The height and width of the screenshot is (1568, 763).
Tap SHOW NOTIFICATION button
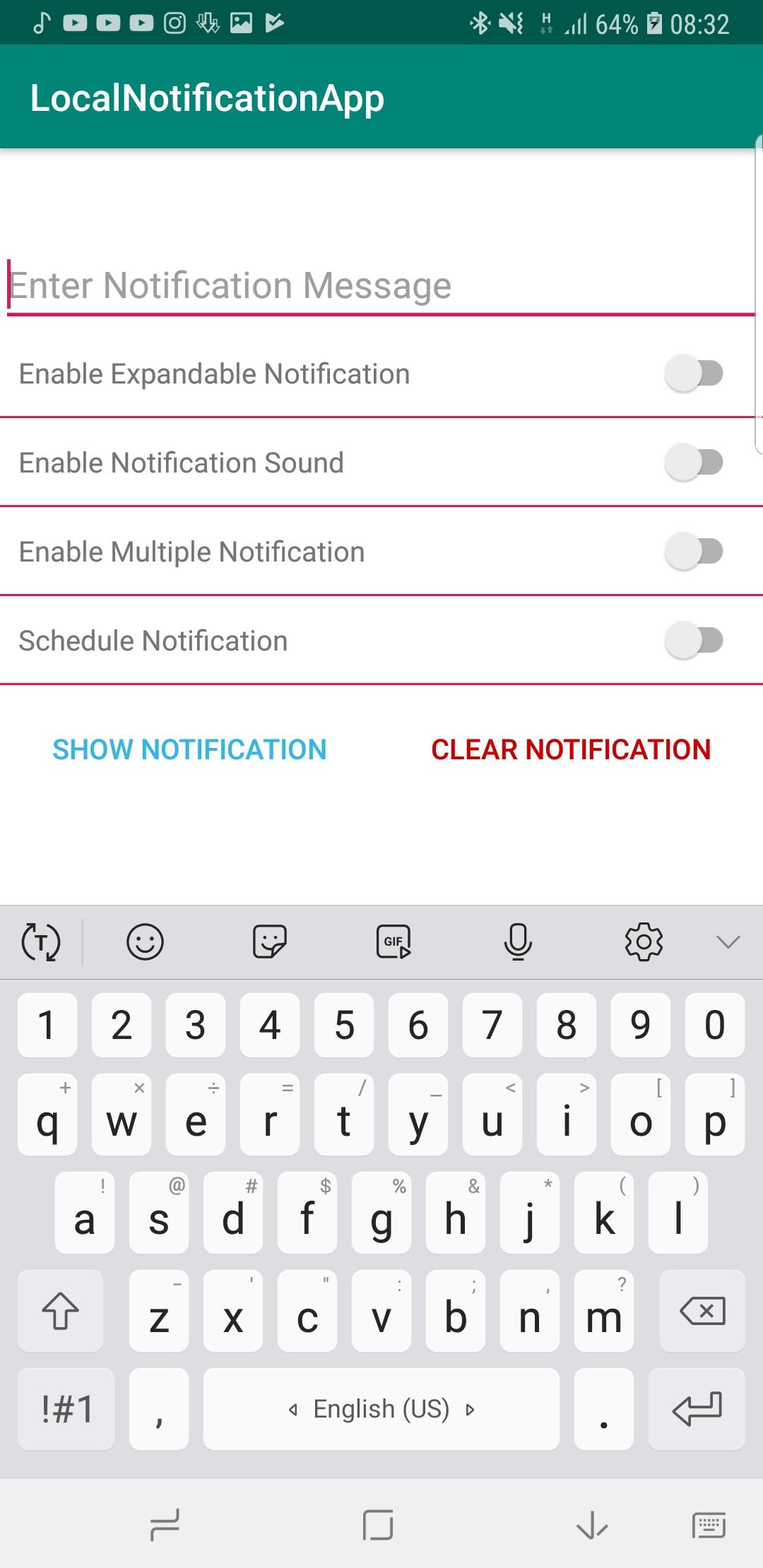click(189, 749)
